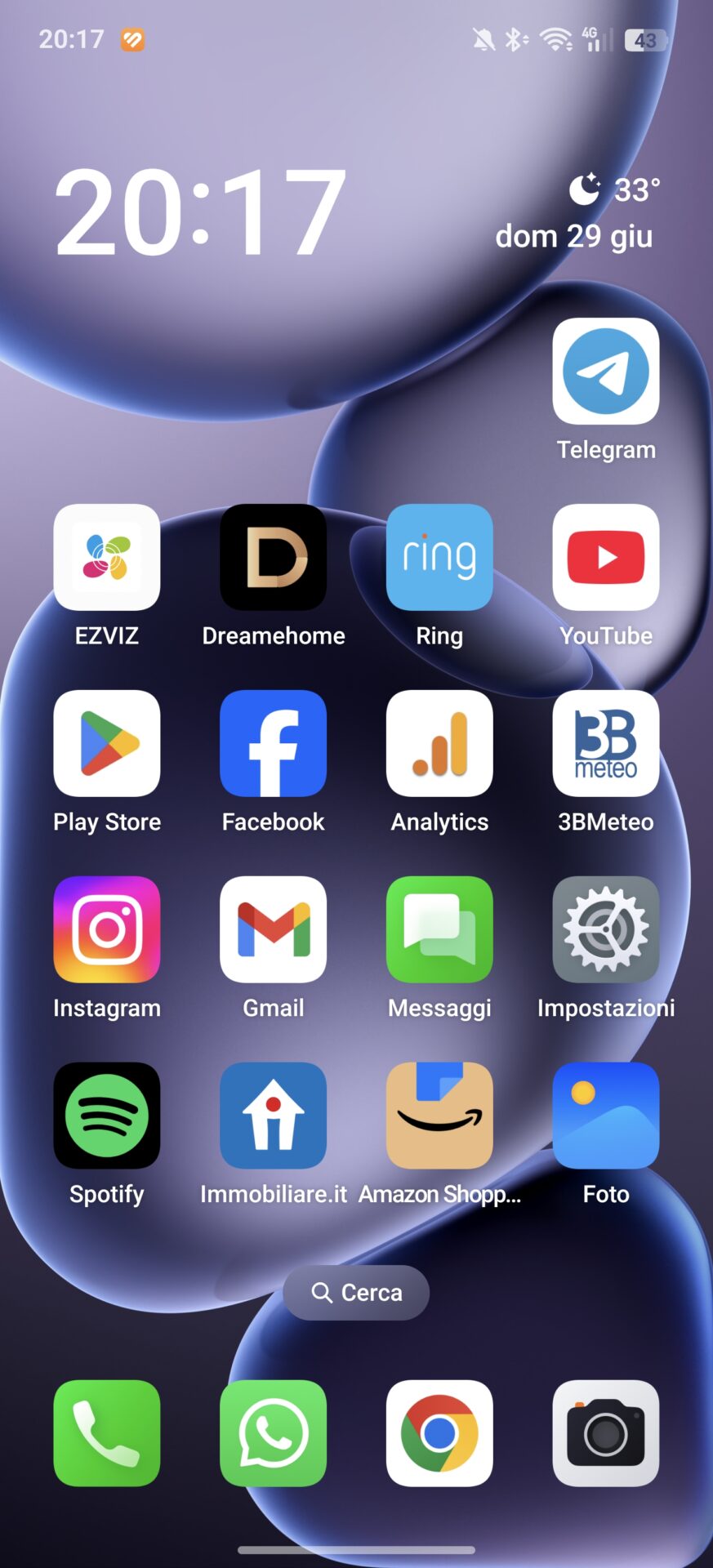The width and height of the screenshot is (713, 1568).
Task: Open the Messaggi app
Action: (439, 929)
